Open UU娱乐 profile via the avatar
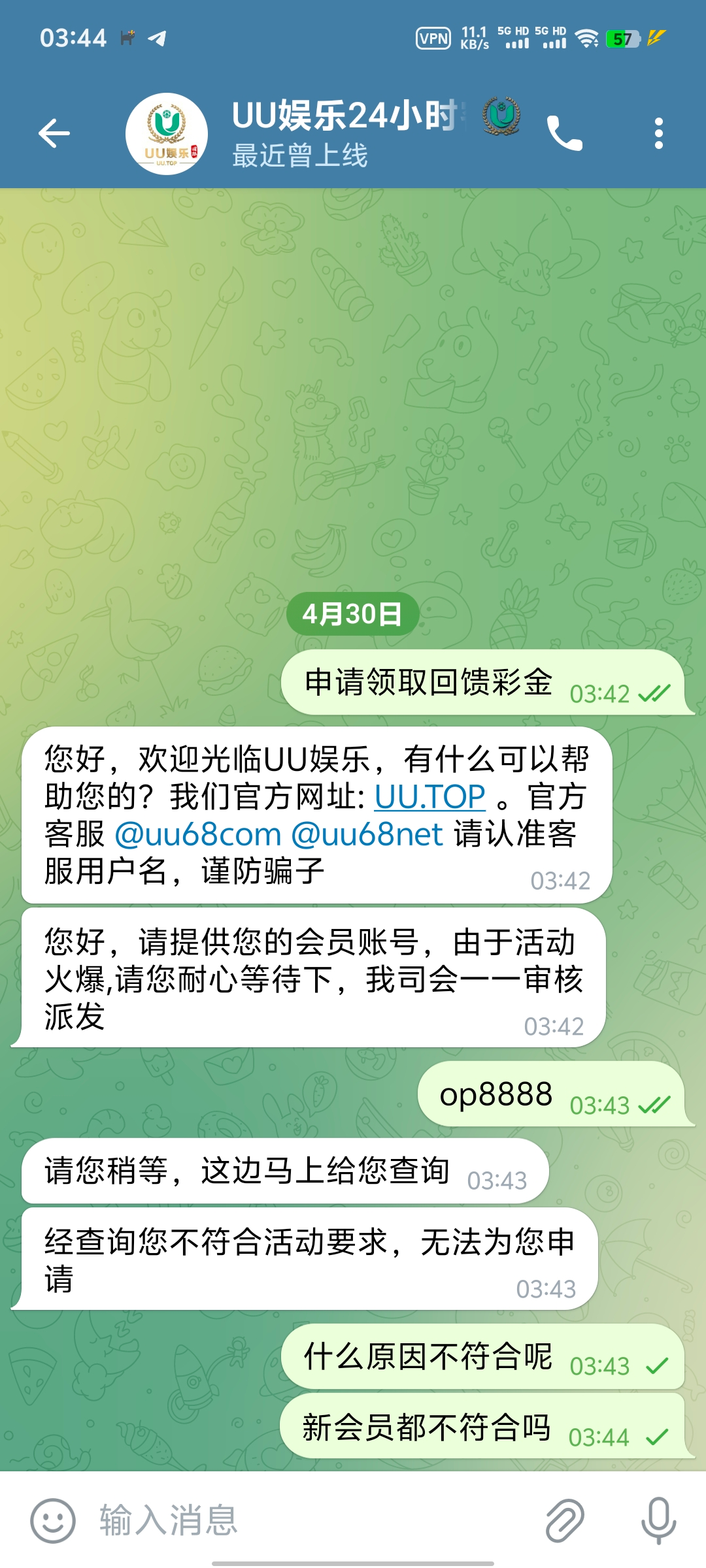The height and width of the screenshot is (1568, 706). (x=167, y=134)
